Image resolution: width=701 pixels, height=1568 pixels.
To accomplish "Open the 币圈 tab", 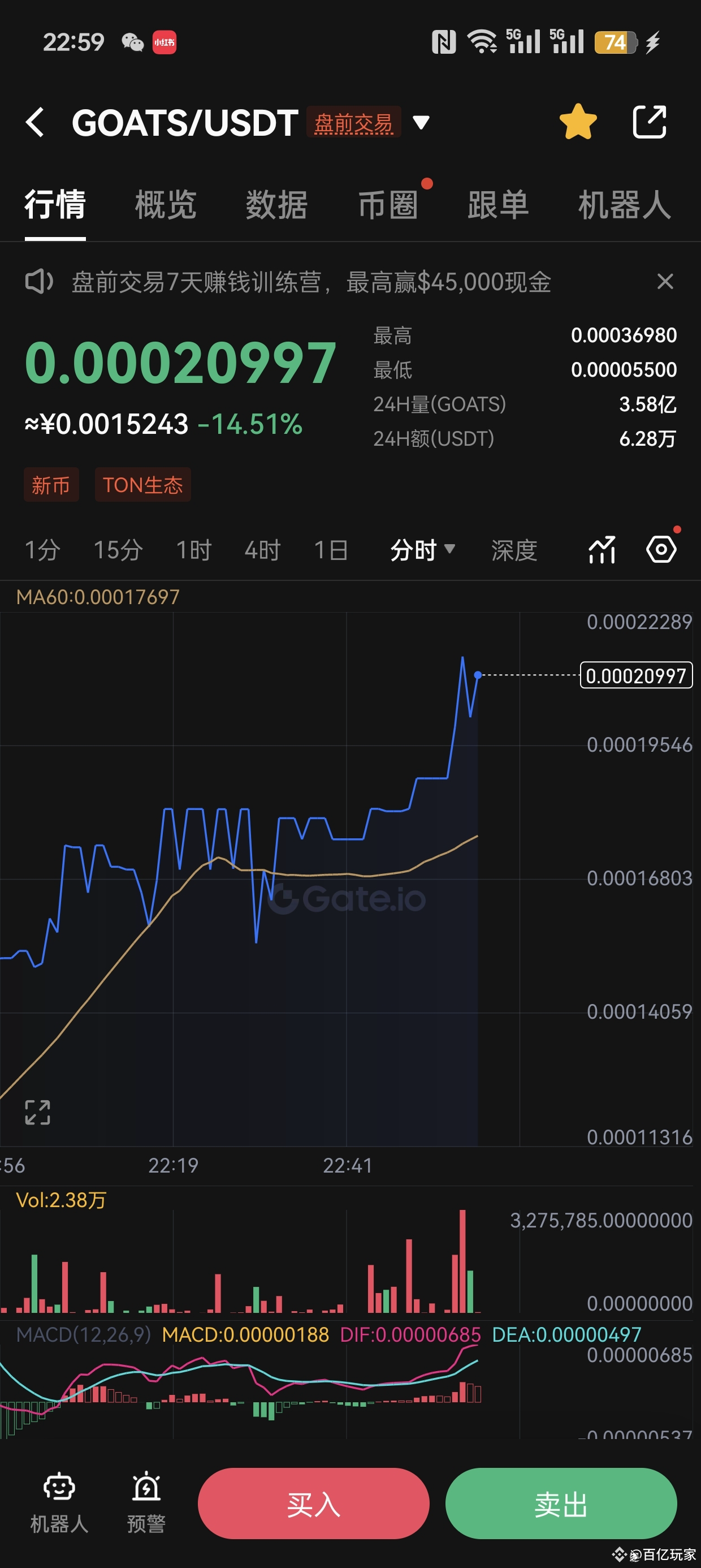I will point(388,205).
